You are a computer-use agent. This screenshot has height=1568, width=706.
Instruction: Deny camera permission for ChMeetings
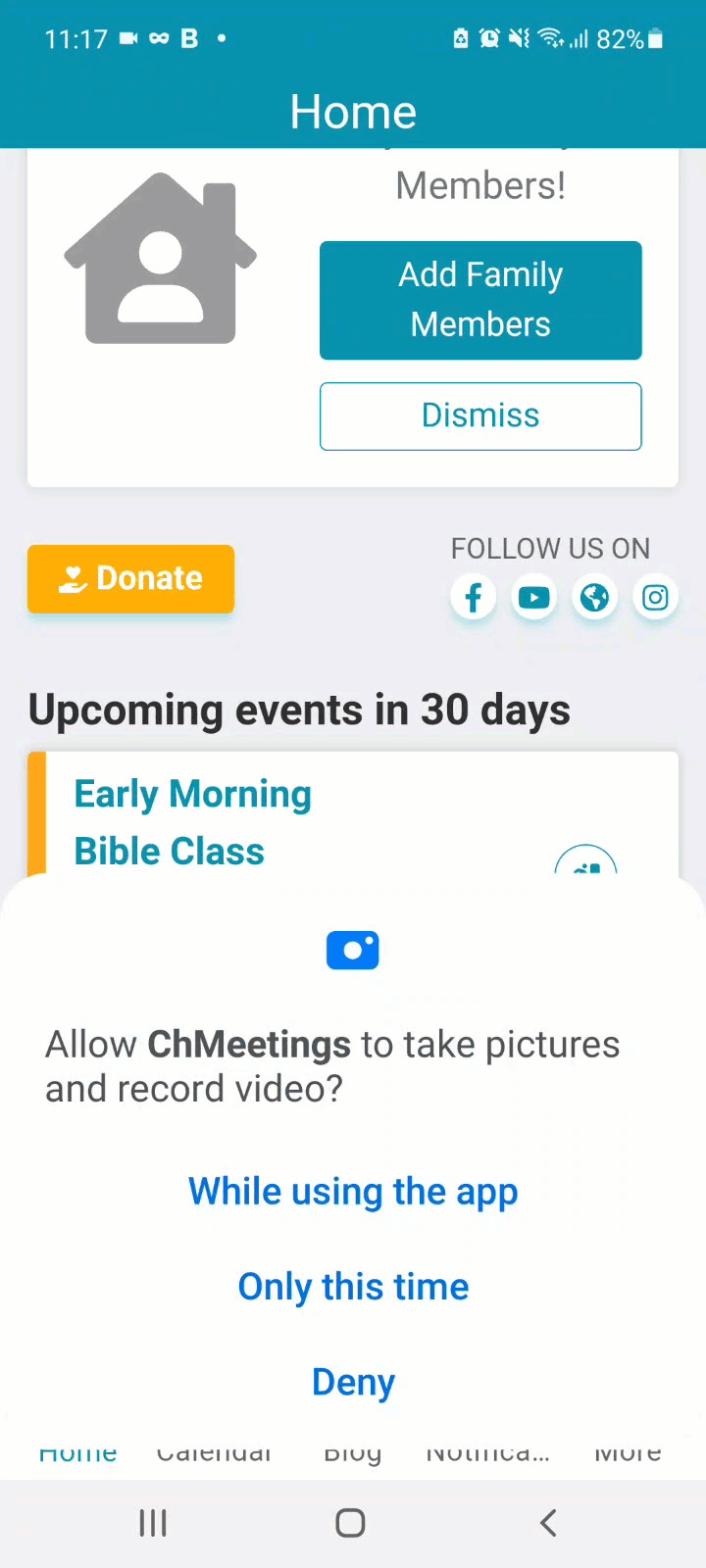[353, 1382]
